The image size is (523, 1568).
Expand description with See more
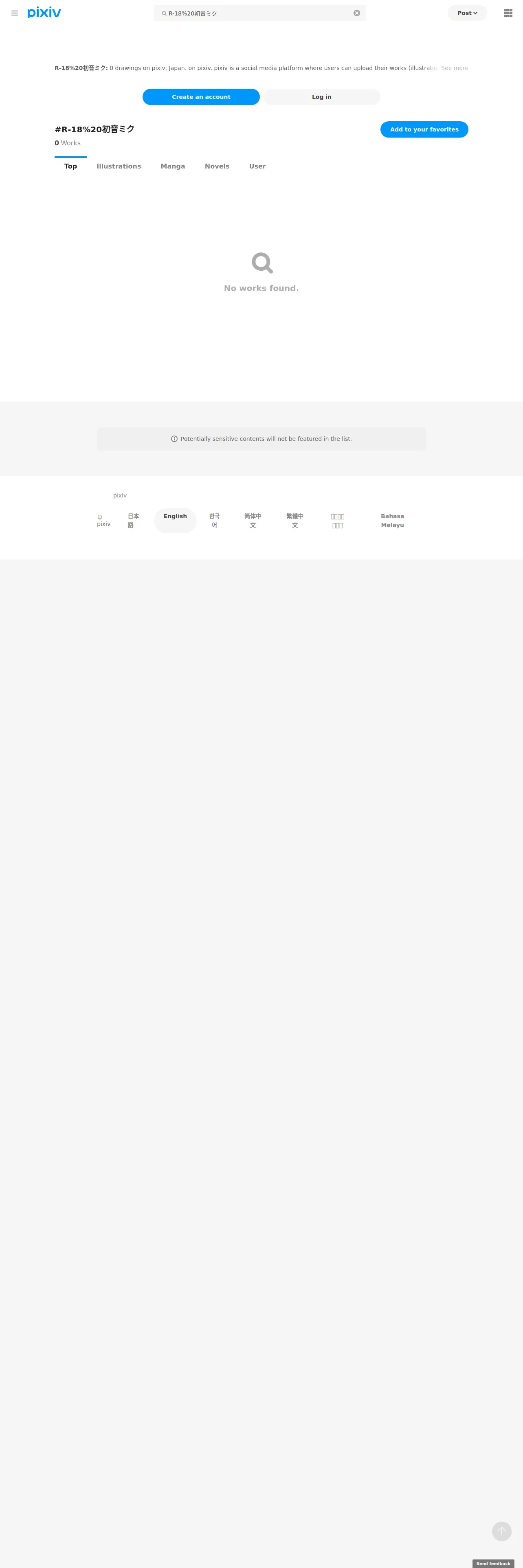pos(454,68)
